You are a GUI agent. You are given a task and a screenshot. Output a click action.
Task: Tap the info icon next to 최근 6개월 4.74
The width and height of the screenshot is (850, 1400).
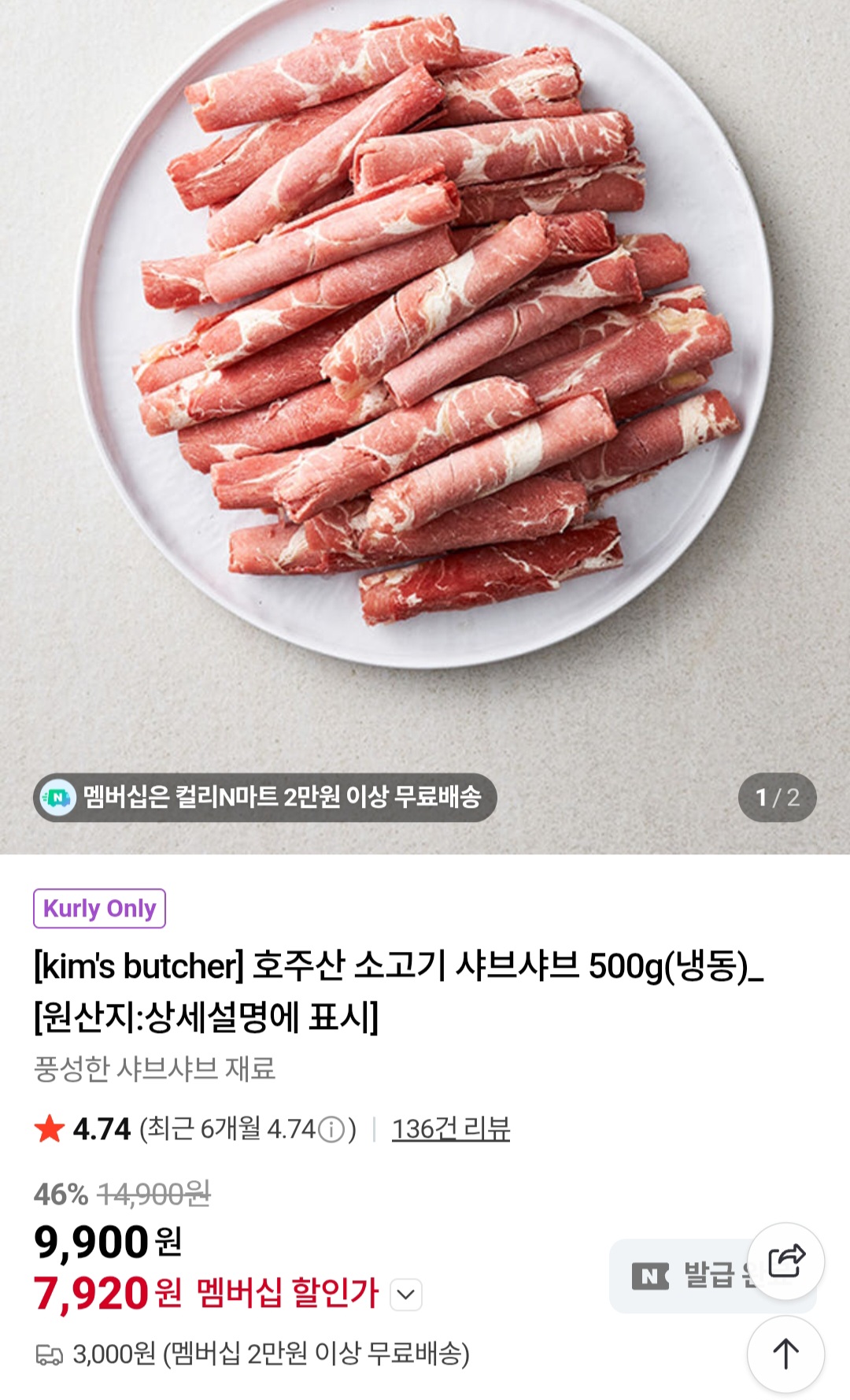pos(331,1130)
